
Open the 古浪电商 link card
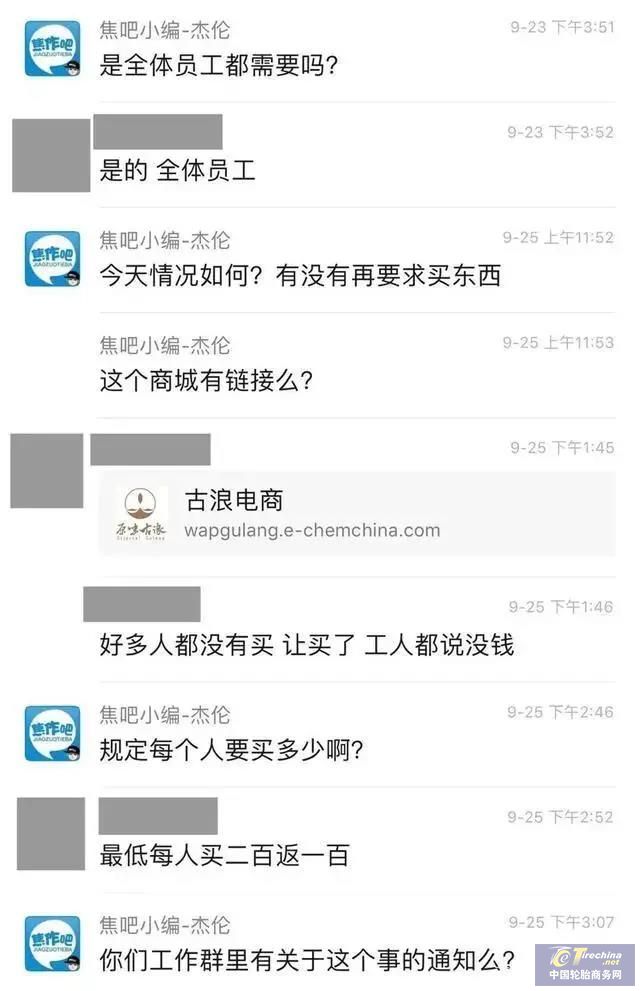point(357,514)
